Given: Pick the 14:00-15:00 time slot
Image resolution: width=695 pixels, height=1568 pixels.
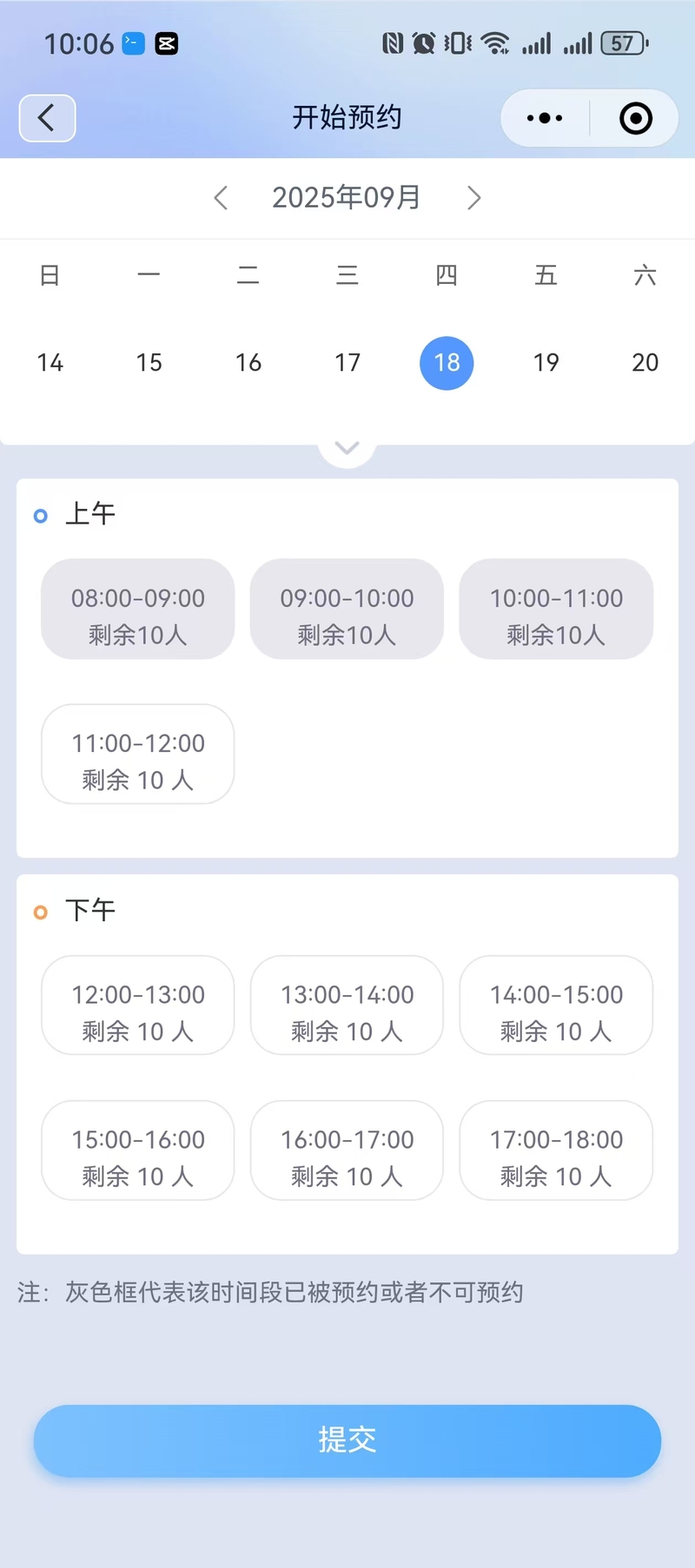Looking at the screenshot, I should point(556,1005).
